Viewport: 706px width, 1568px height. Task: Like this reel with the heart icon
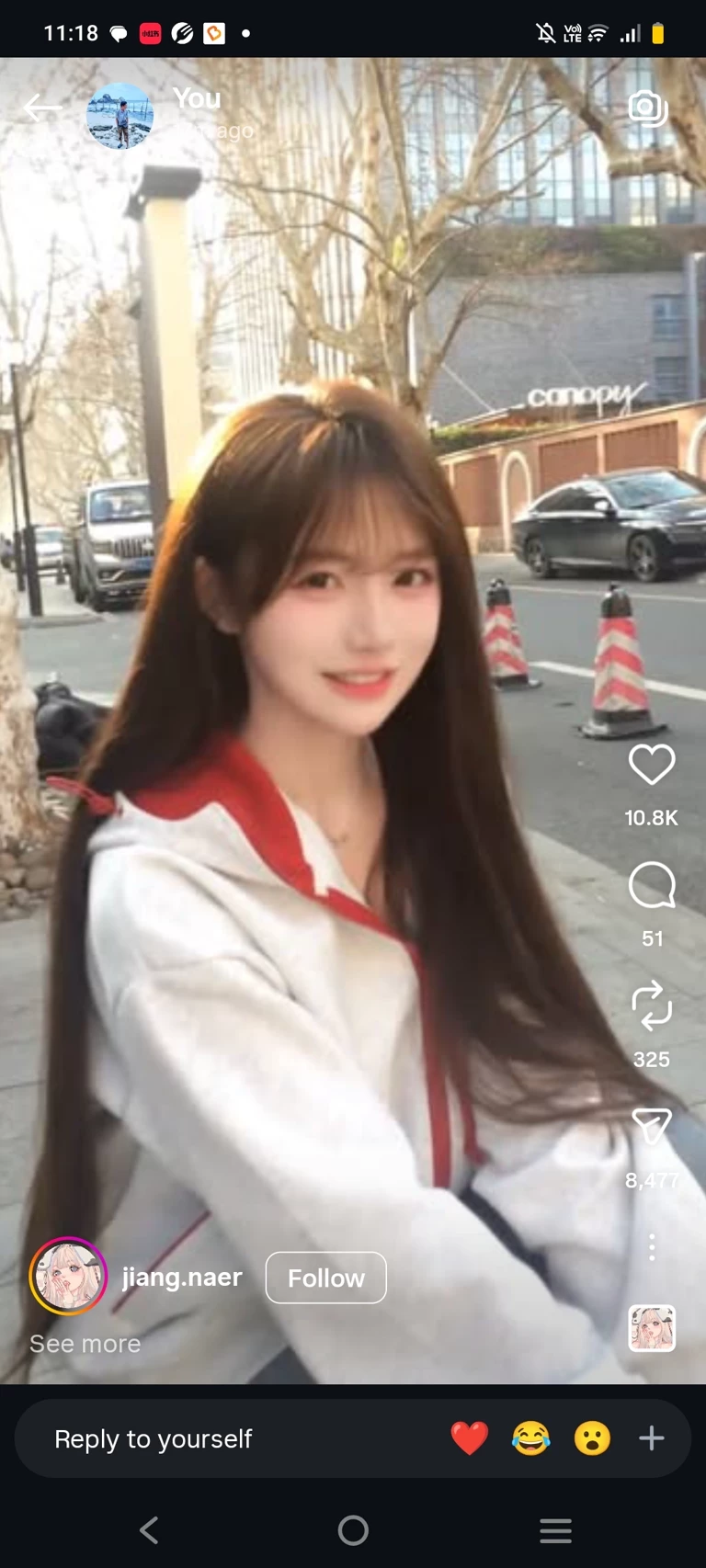pos(651,765)
